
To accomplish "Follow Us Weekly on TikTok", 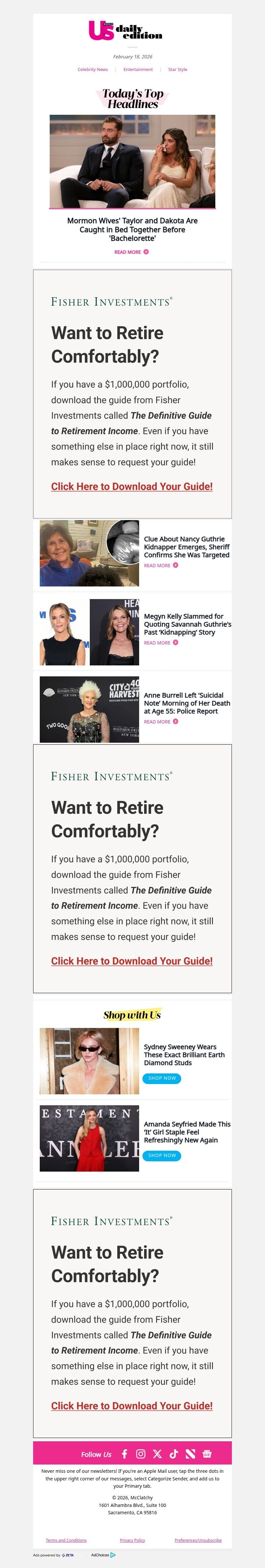I will tap(174, 1454).
